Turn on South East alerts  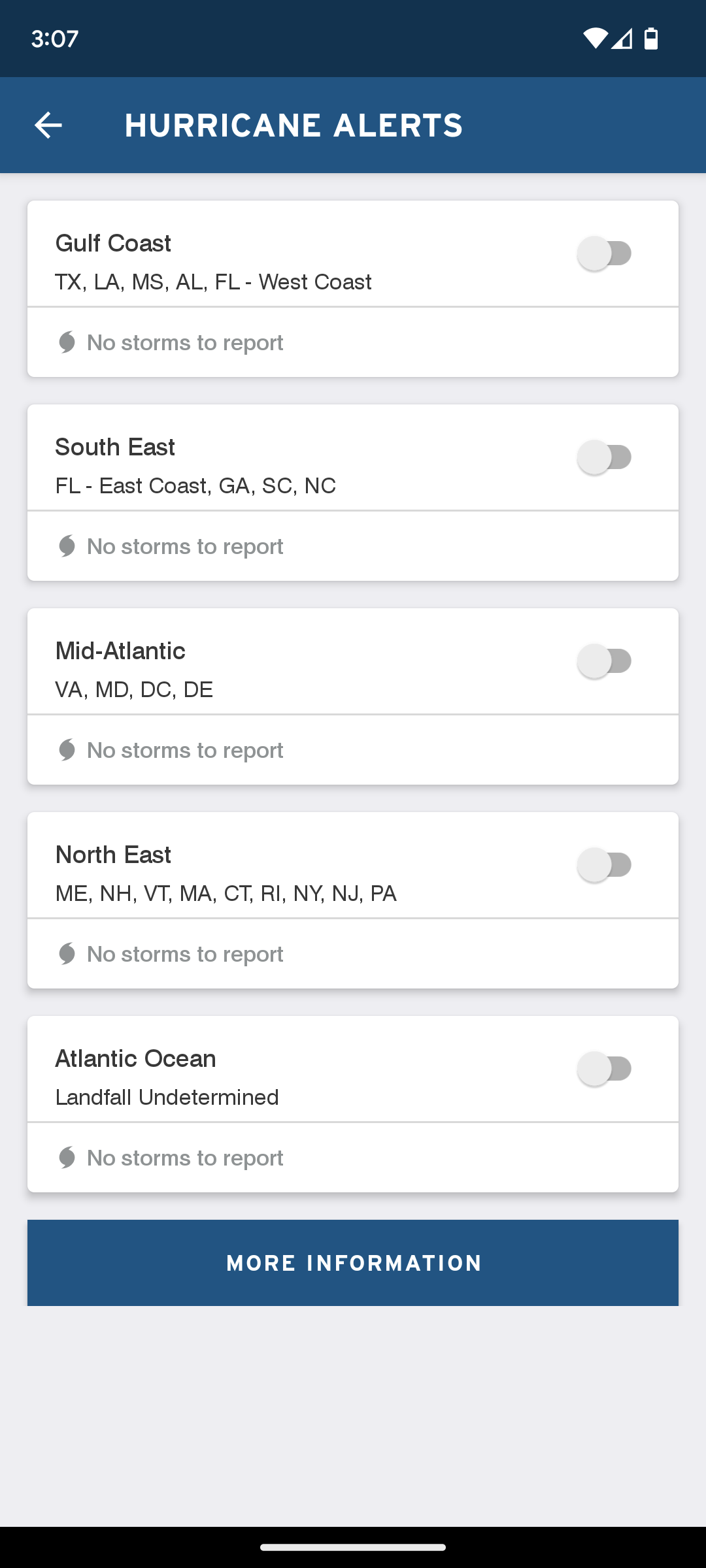605,457
